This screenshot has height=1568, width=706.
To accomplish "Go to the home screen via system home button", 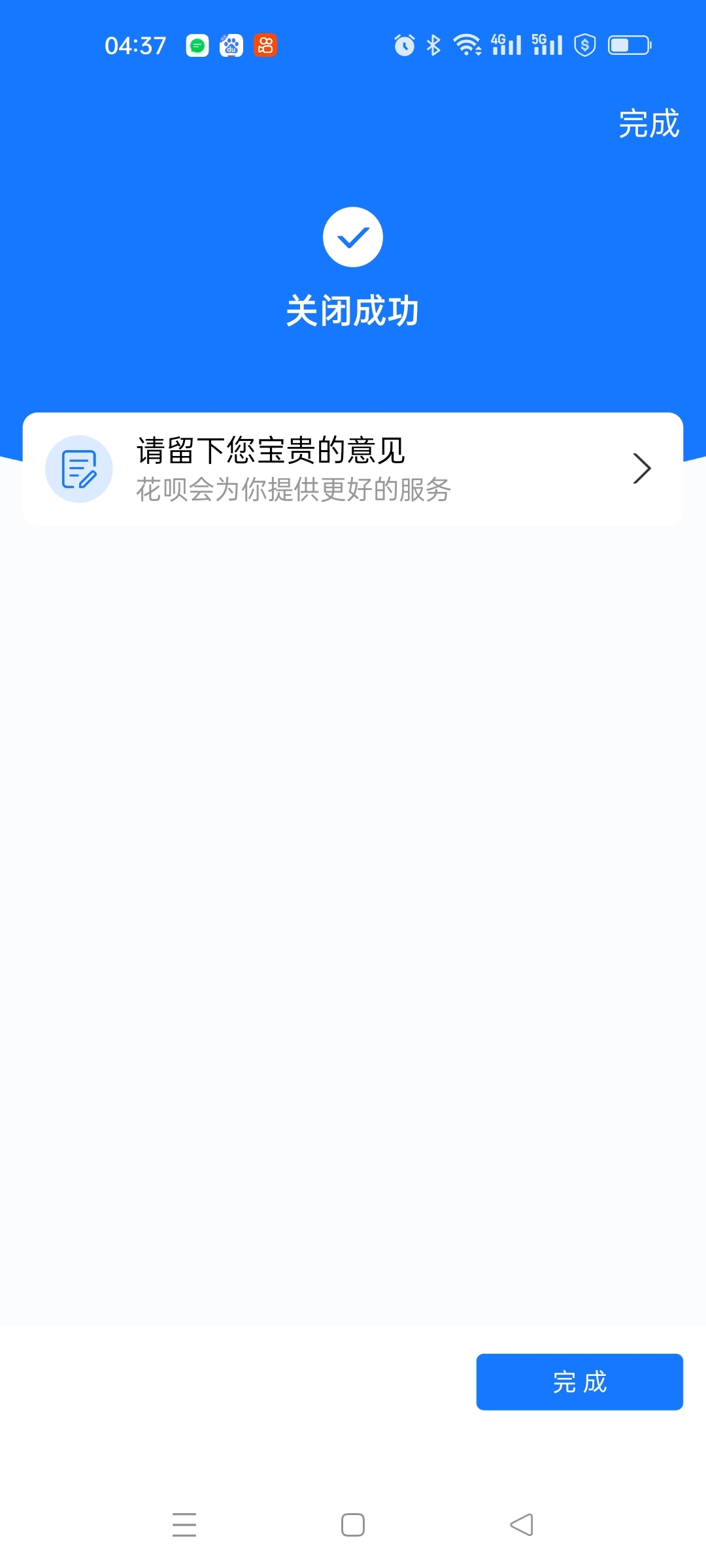I will pos(353,1525).
